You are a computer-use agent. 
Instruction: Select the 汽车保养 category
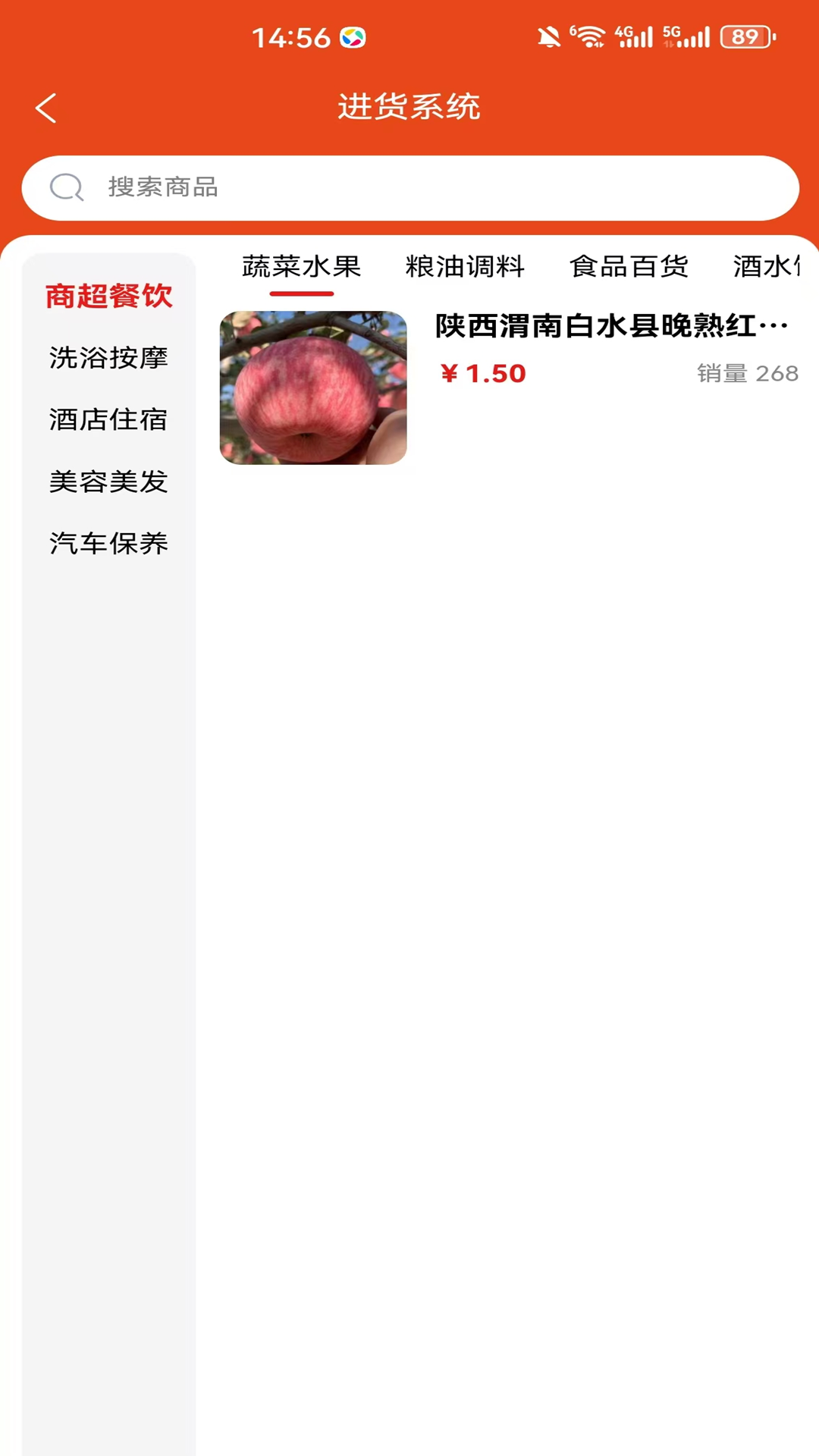[109, 544]
